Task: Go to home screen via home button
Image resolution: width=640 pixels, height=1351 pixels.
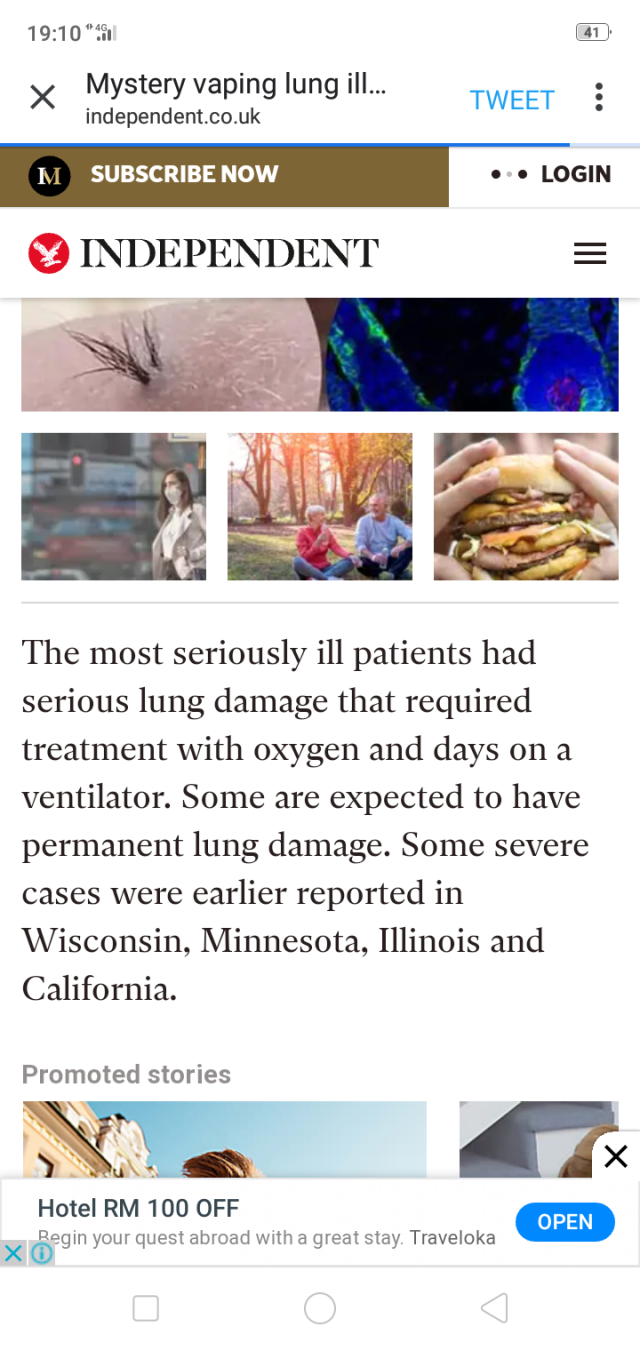Action: [x=320, y=1308]
